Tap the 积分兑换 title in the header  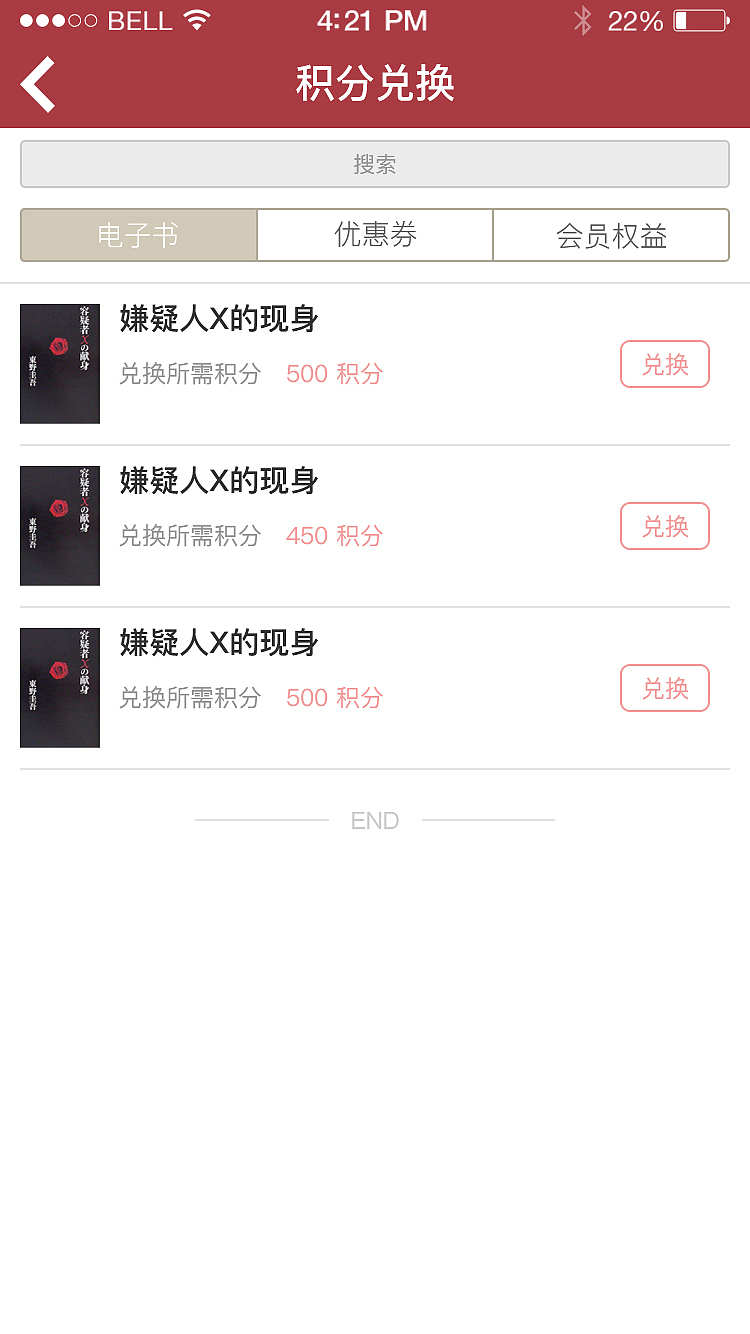pyautogui.click(x=373, y=85)
